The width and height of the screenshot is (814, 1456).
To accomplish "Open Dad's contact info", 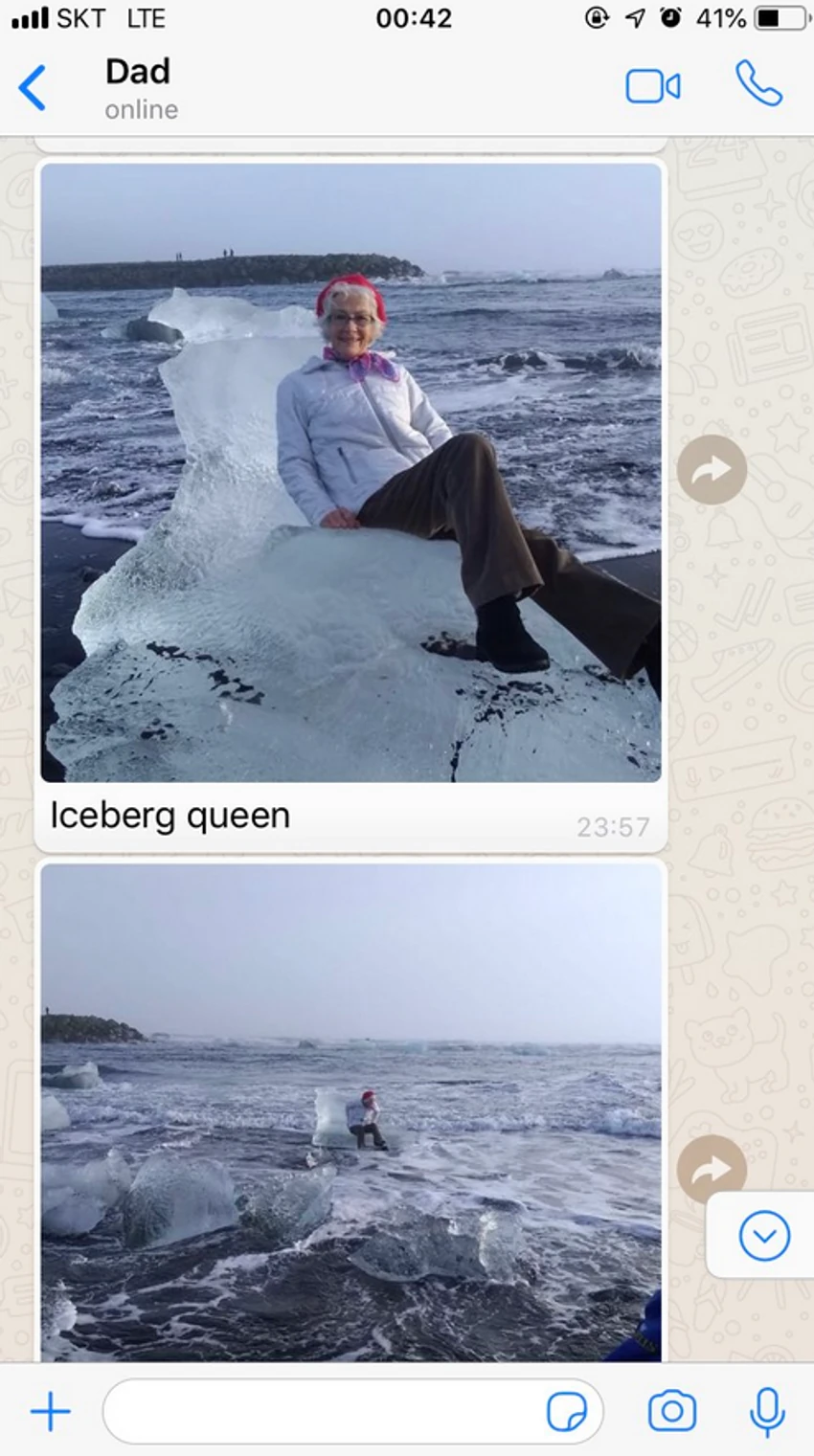I will pos(140,86).
